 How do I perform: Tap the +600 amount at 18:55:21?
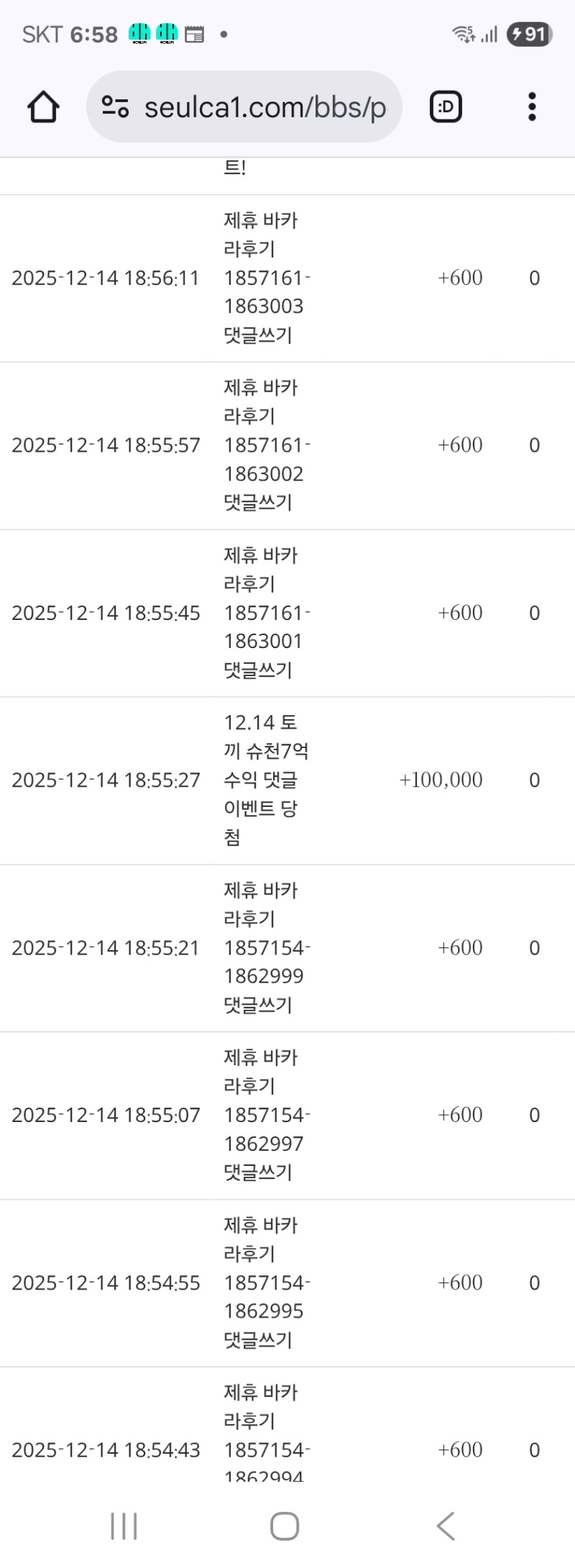(x=460, y=947)
